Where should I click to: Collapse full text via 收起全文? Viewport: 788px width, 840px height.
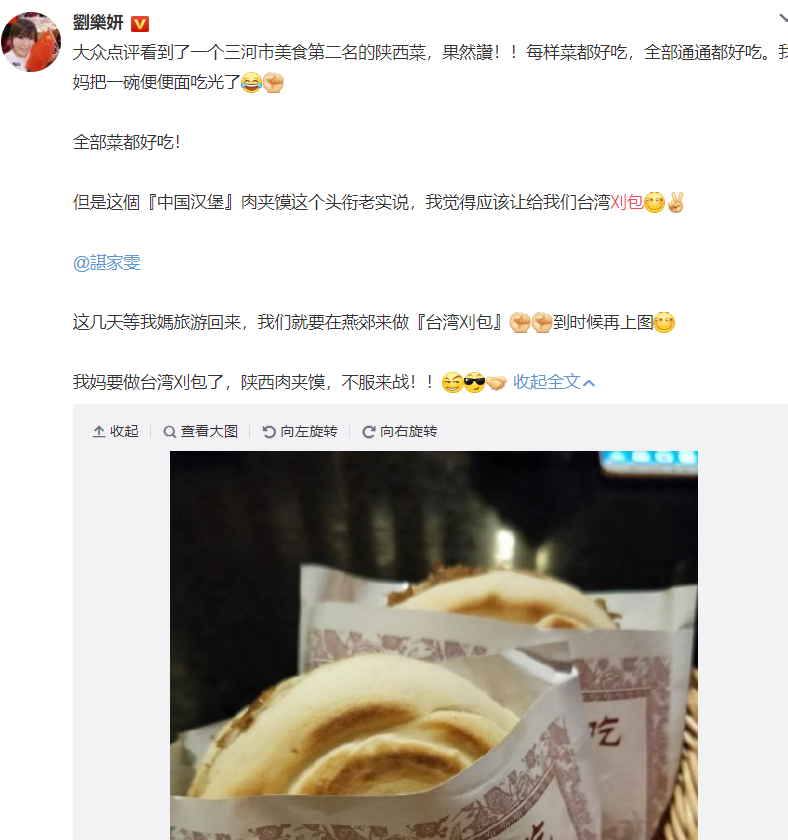point(554,381)
